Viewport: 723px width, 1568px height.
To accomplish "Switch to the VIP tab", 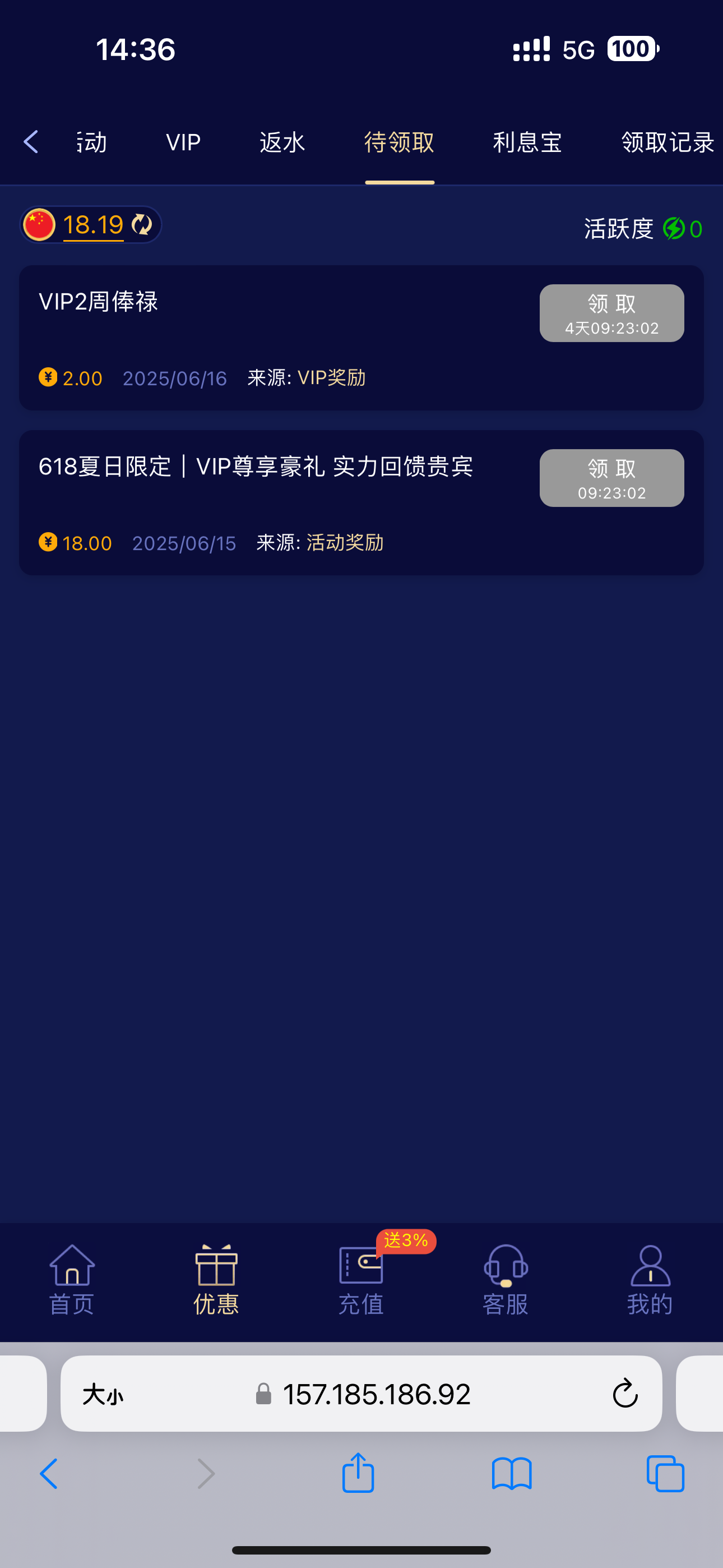I will point(183,142).
